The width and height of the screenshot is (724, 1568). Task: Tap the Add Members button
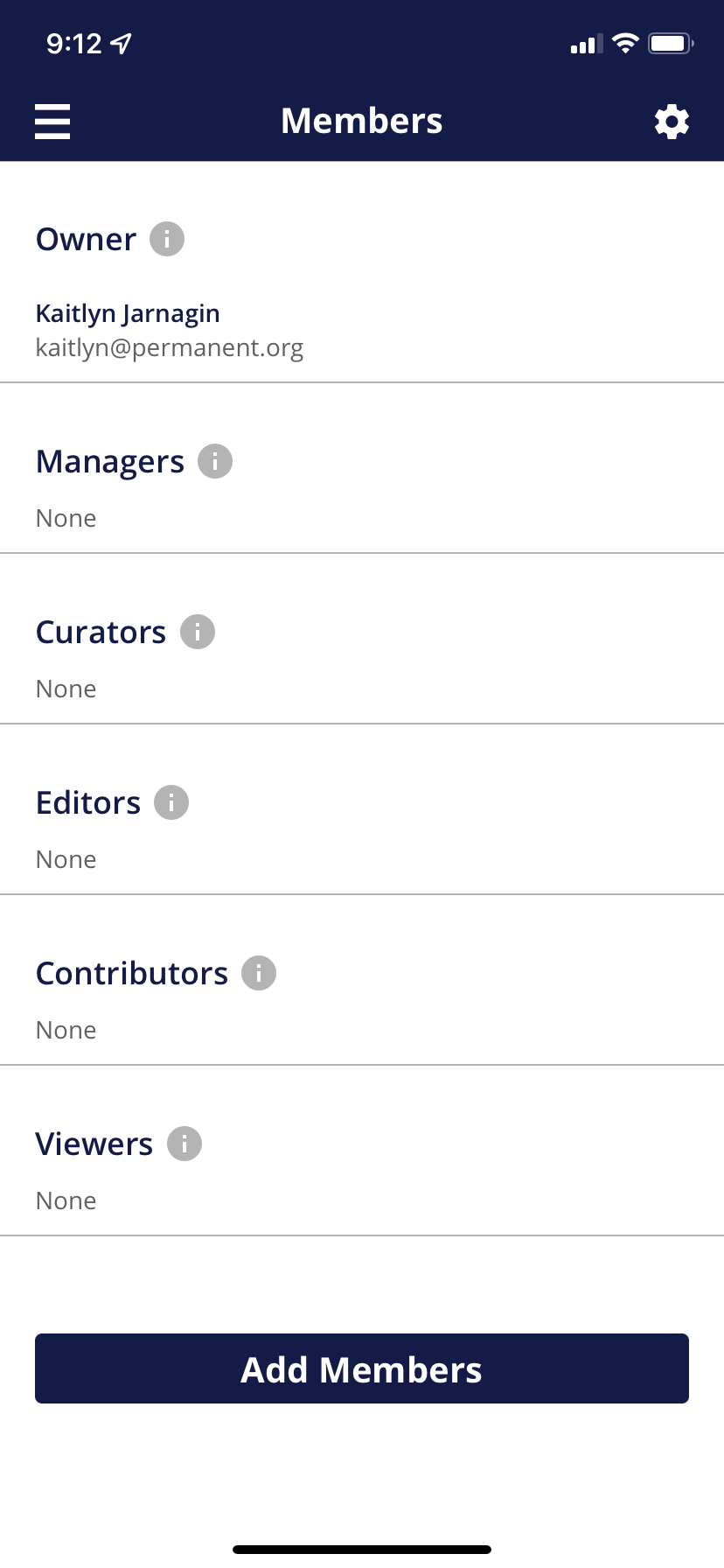coord(362,1368)
